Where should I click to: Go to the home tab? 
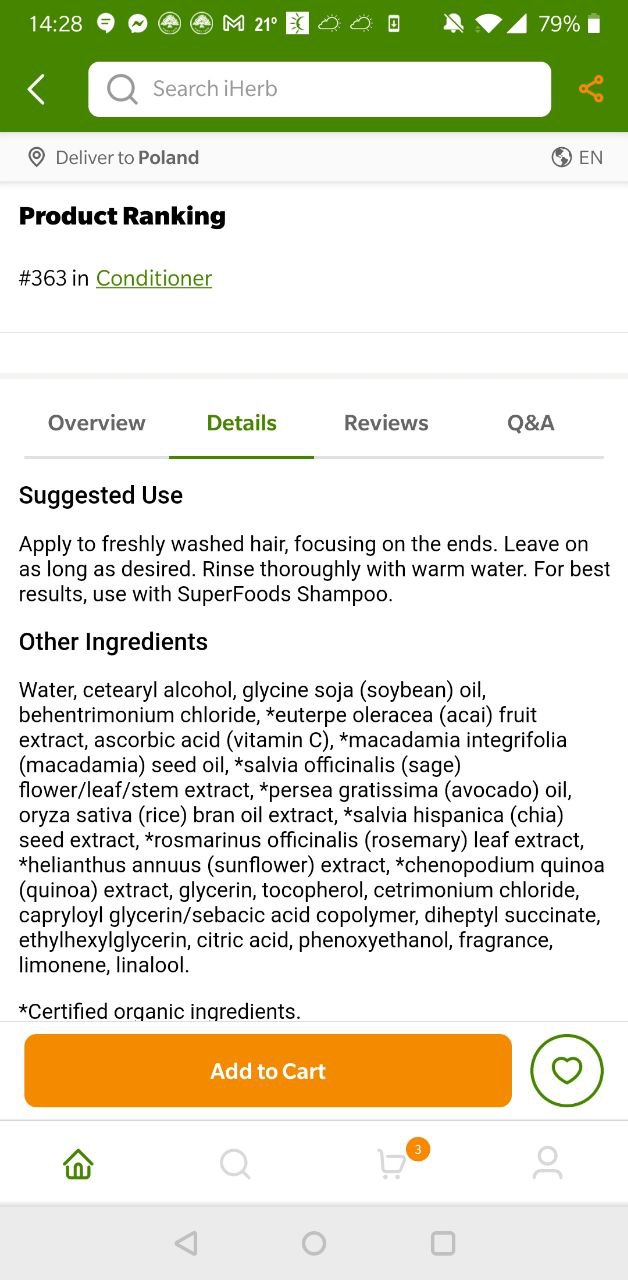tap(78, 1163)
